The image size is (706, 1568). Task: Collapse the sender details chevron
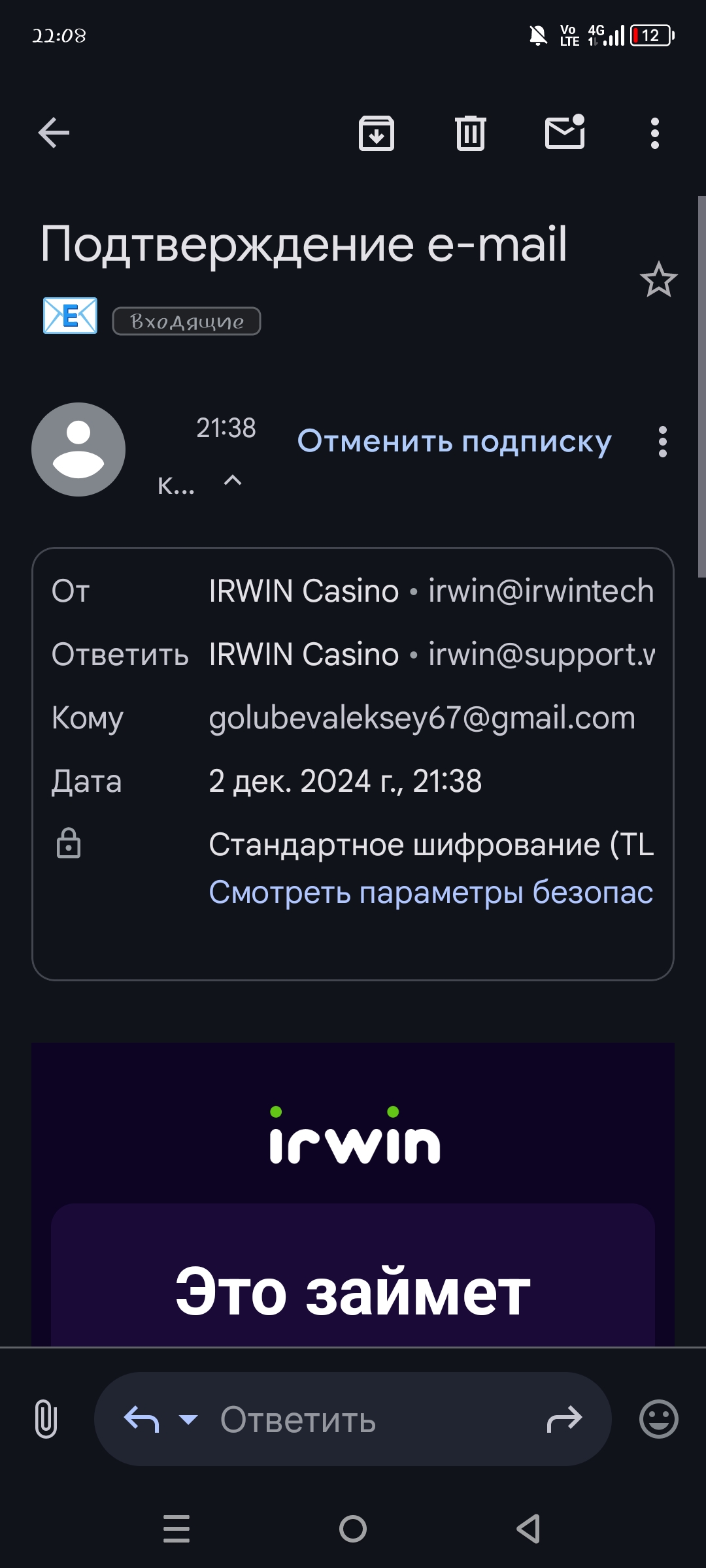[233, 482]
